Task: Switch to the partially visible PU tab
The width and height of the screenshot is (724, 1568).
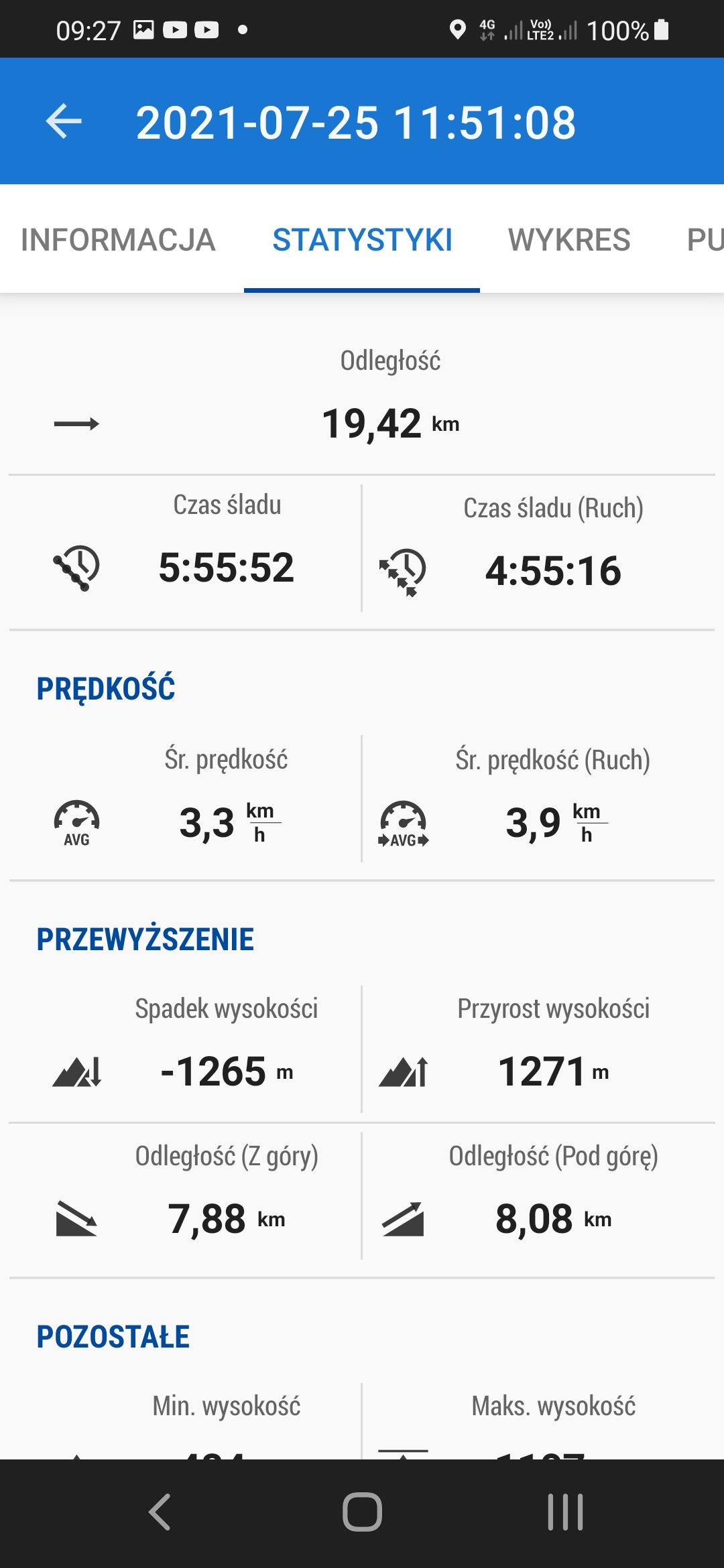Action: click(x=704, y=240)
